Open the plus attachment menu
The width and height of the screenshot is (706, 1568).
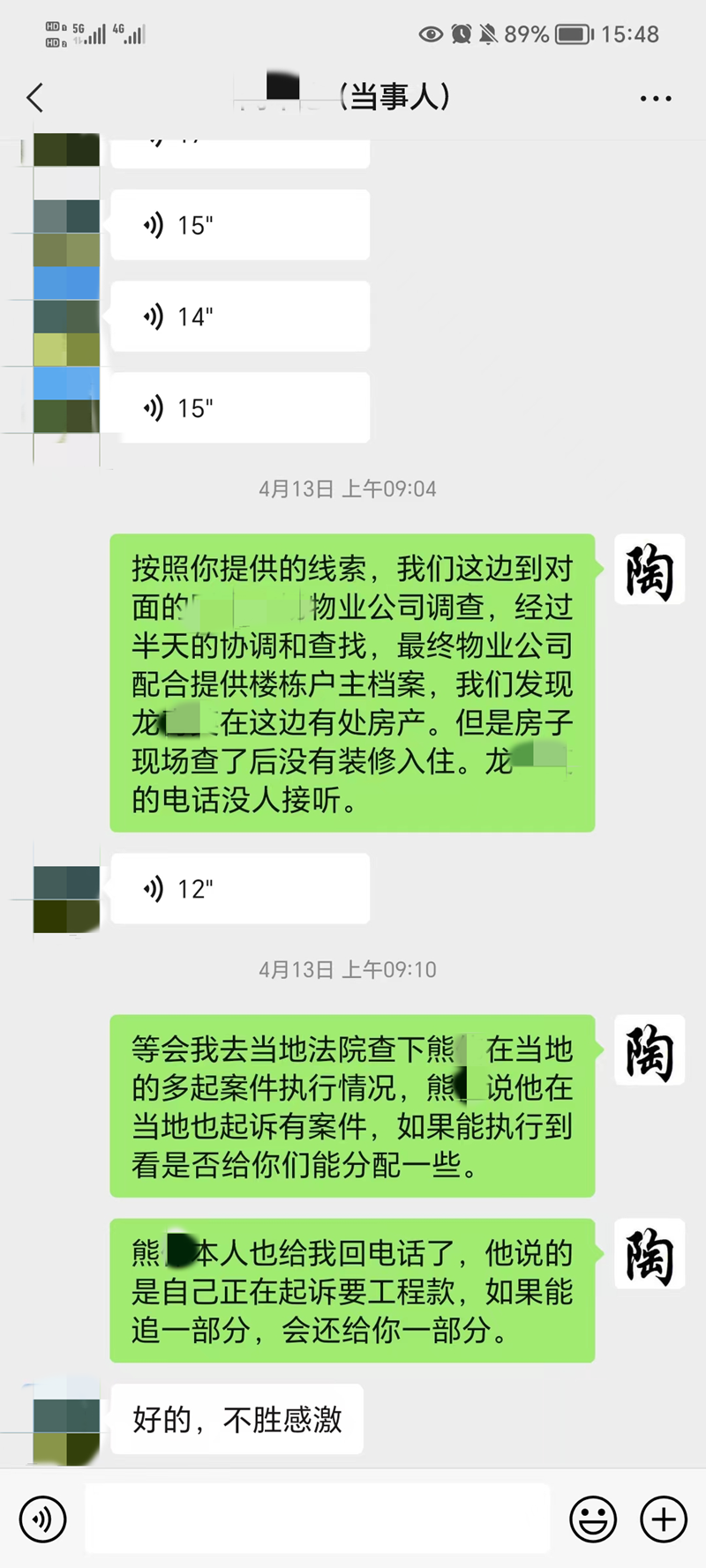coord(664,1519)
